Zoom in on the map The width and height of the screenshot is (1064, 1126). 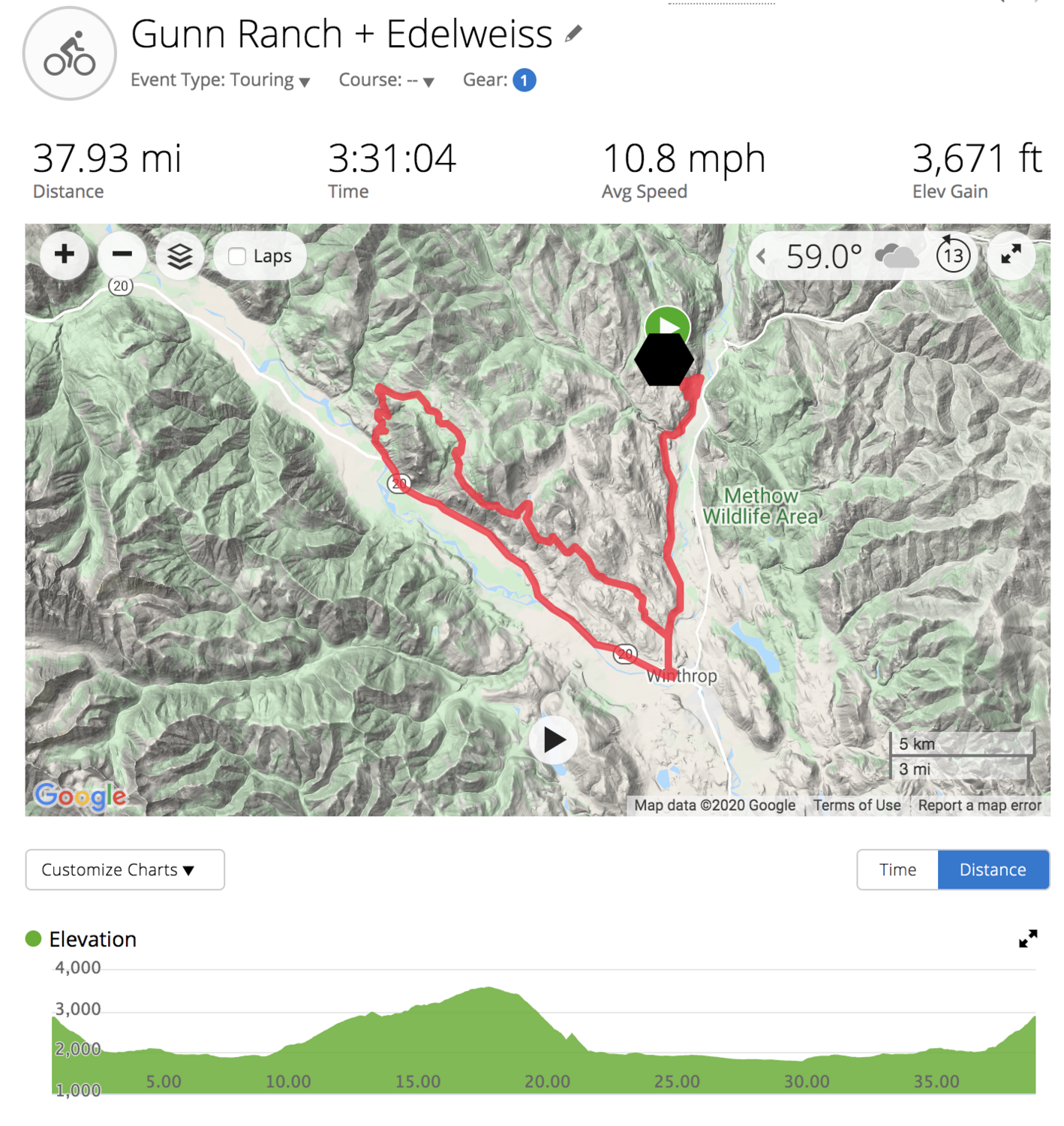[65, 255]
